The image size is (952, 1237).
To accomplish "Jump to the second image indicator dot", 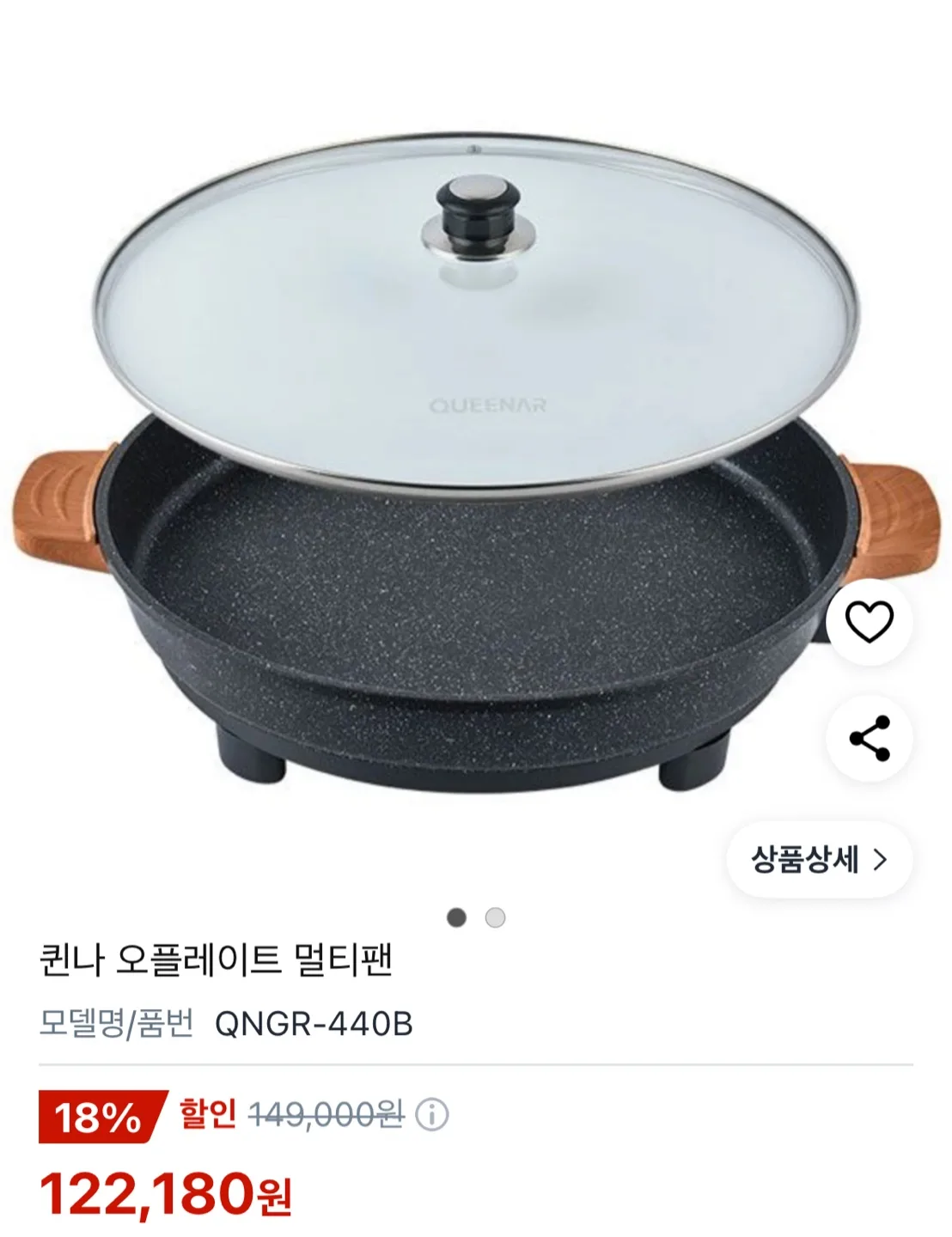I will point(495,917).
